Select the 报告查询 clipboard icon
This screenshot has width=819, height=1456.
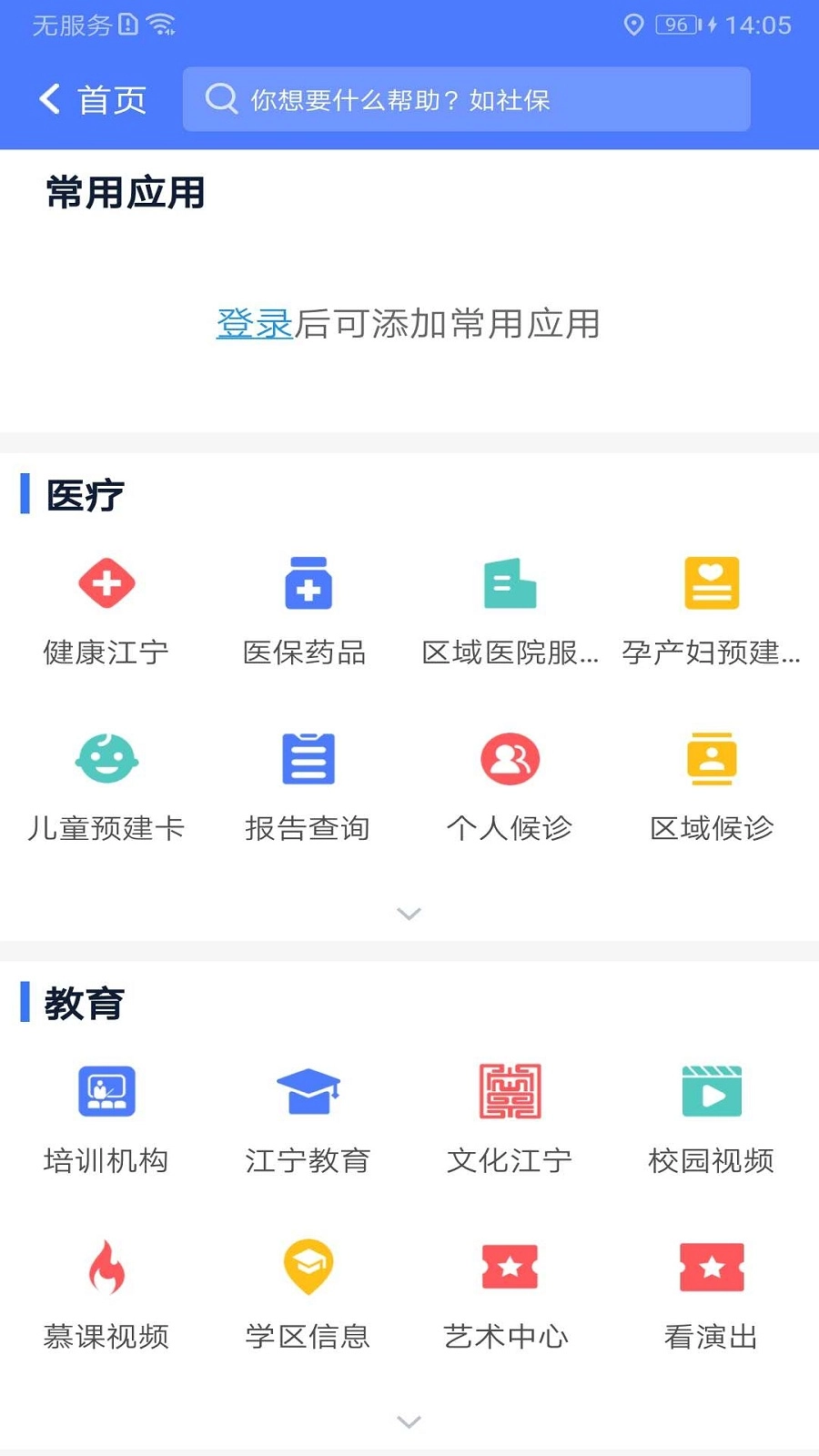click(x=308, y=783)
